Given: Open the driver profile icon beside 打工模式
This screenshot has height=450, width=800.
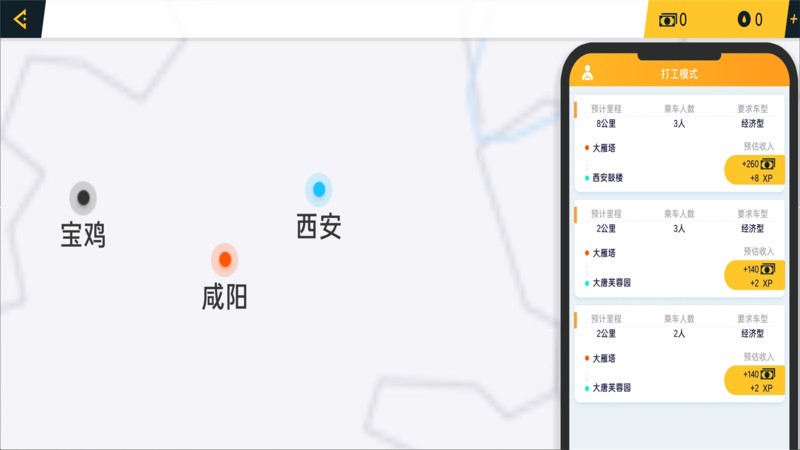Looking at the screenshot, I should tap(588, 73).
